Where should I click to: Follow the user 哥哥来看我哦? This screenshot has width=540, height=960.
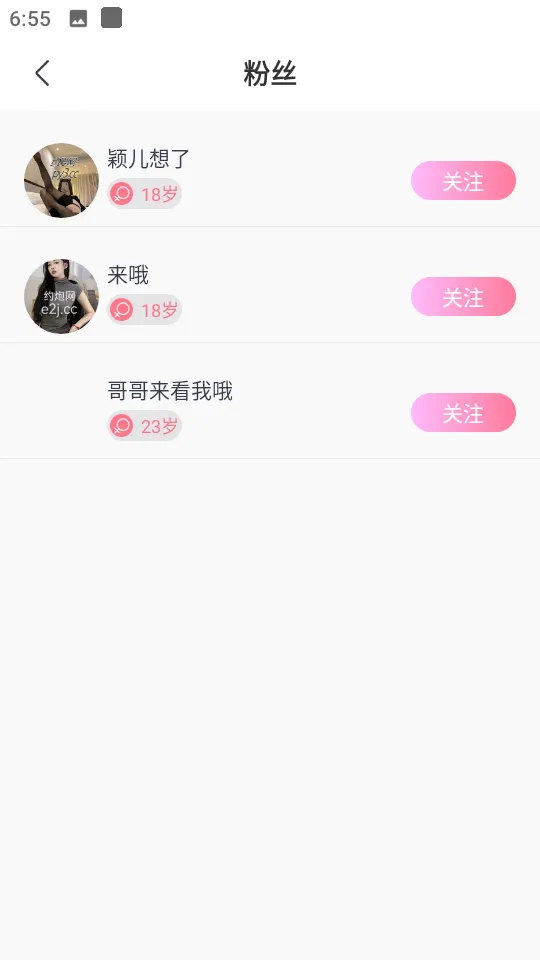click(463, 413)
